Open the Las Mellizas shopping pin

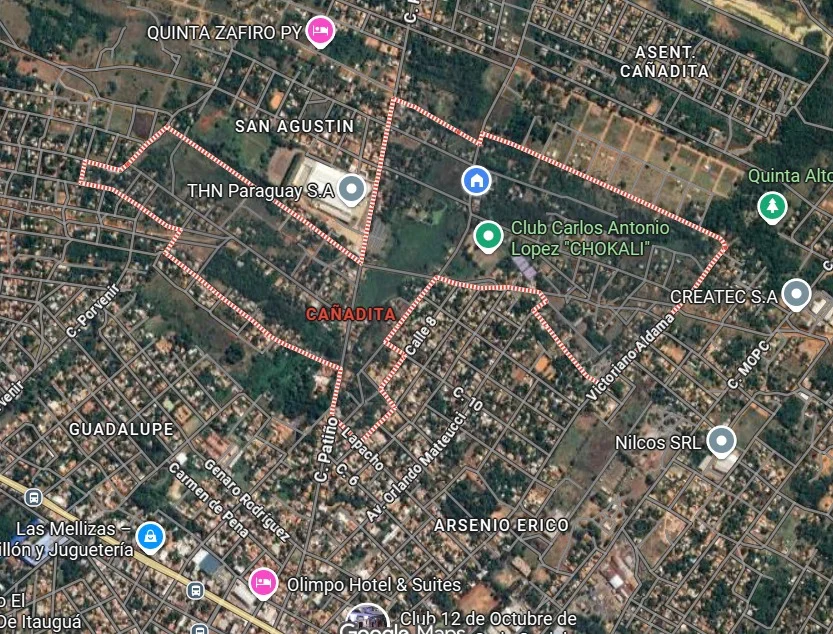click(x=150, y=537)
